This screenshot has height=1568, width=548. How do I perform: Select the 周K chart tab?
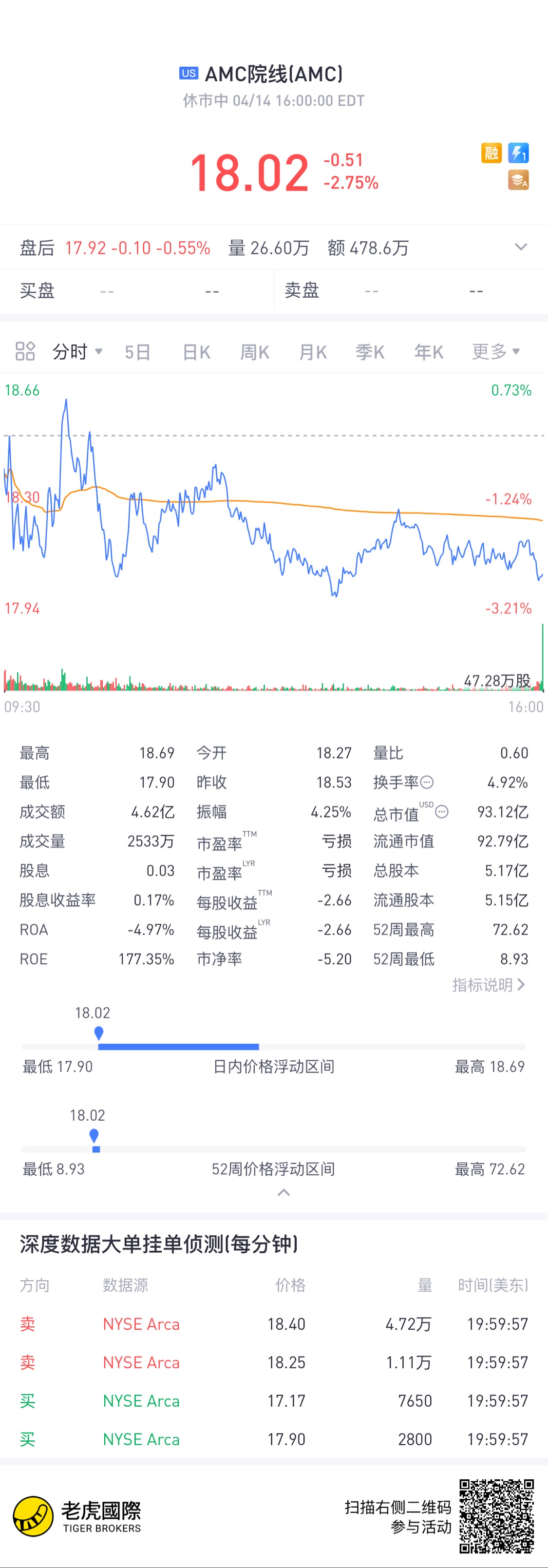pos(254,352)
